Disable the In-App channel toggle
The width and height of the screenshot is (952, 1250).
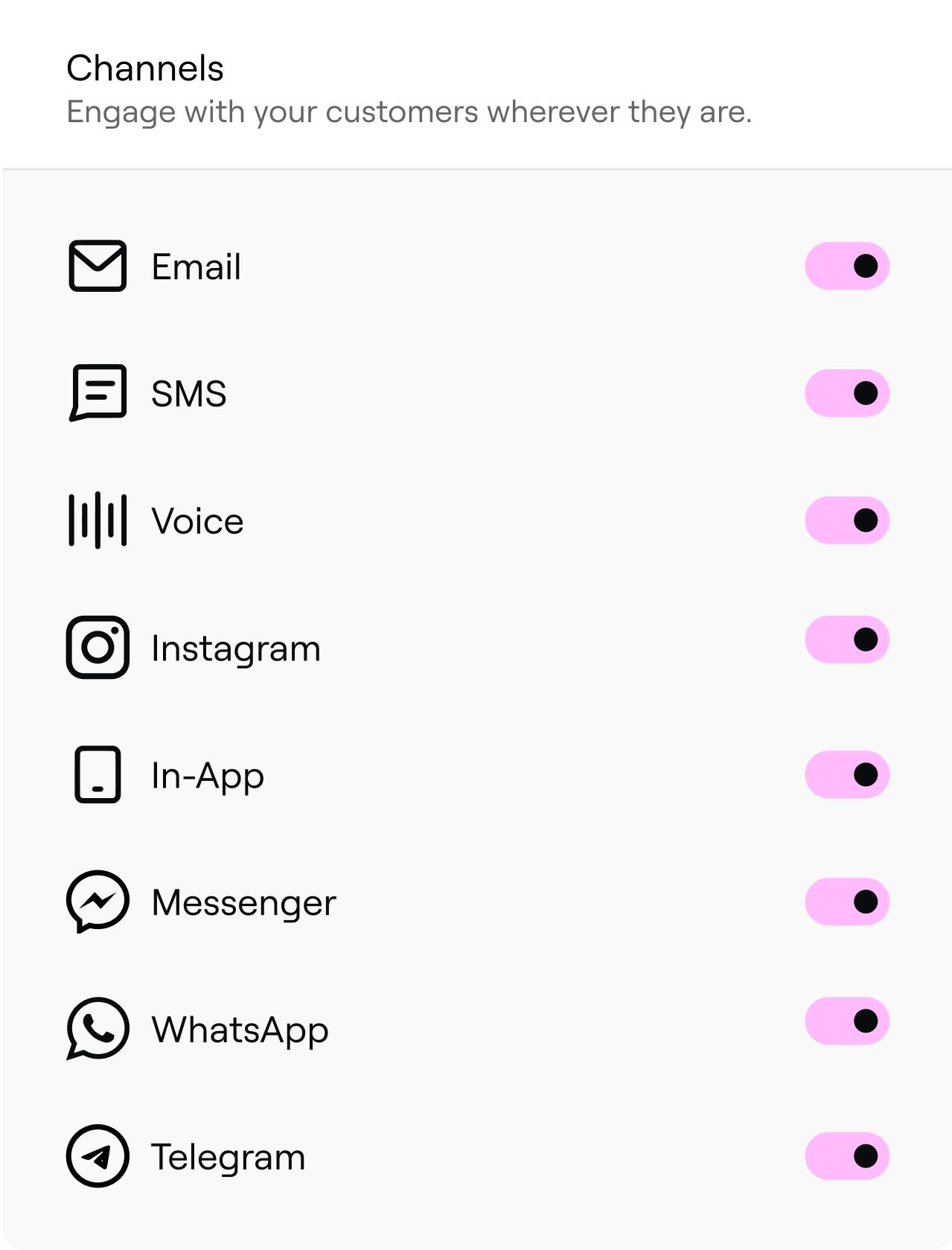tap(847, 775)
